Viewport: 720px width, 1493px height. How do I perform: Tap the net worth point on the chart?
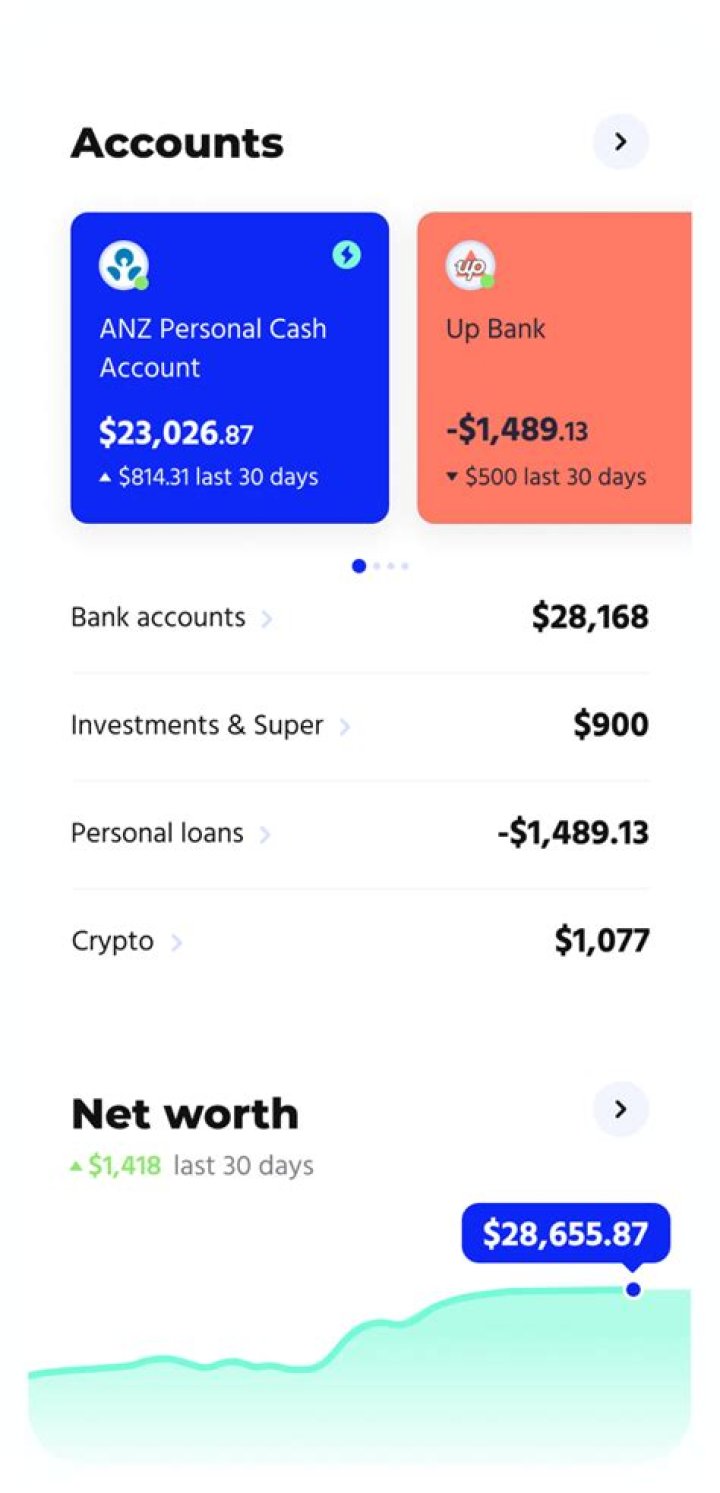coord(632,1290)
